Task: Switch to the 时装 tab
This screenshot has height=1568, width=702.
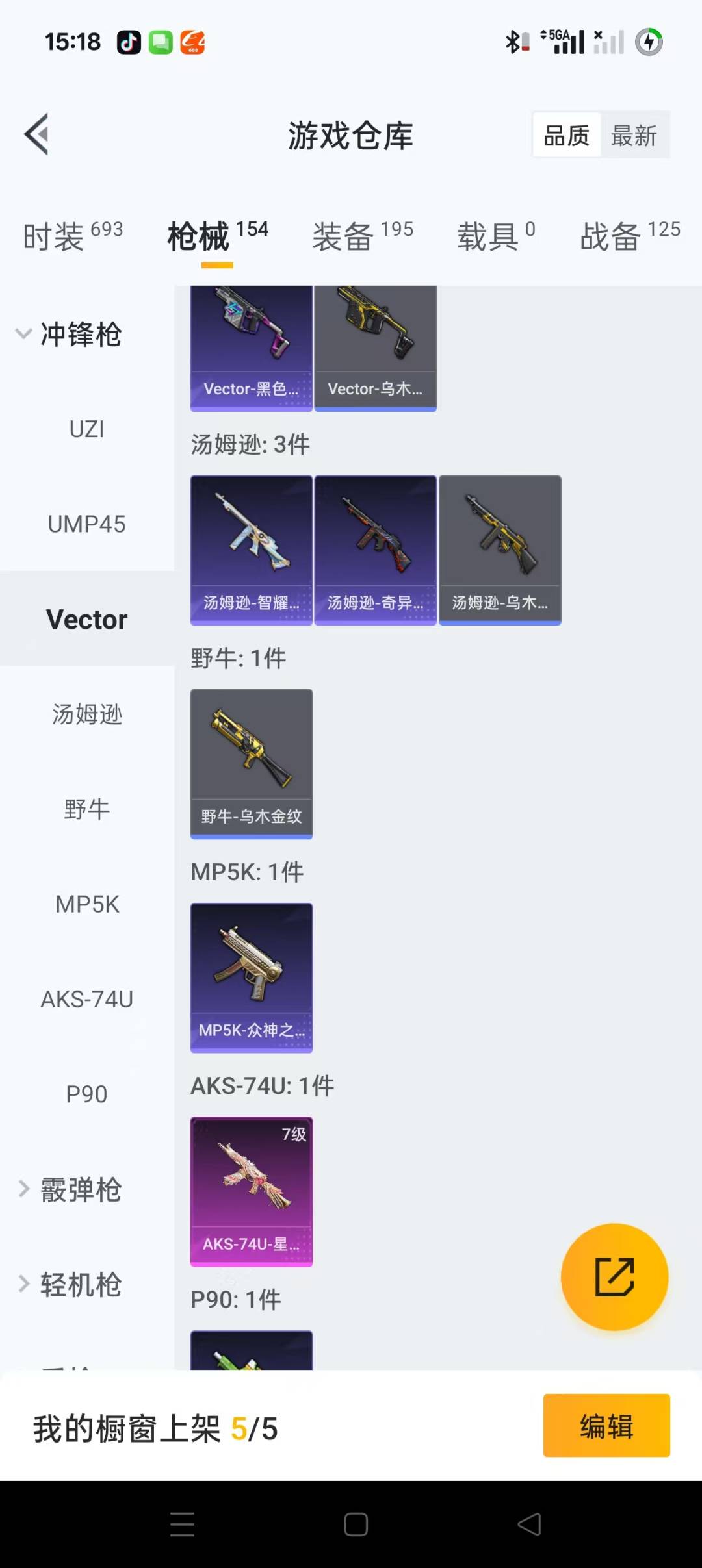Action: 73,235
